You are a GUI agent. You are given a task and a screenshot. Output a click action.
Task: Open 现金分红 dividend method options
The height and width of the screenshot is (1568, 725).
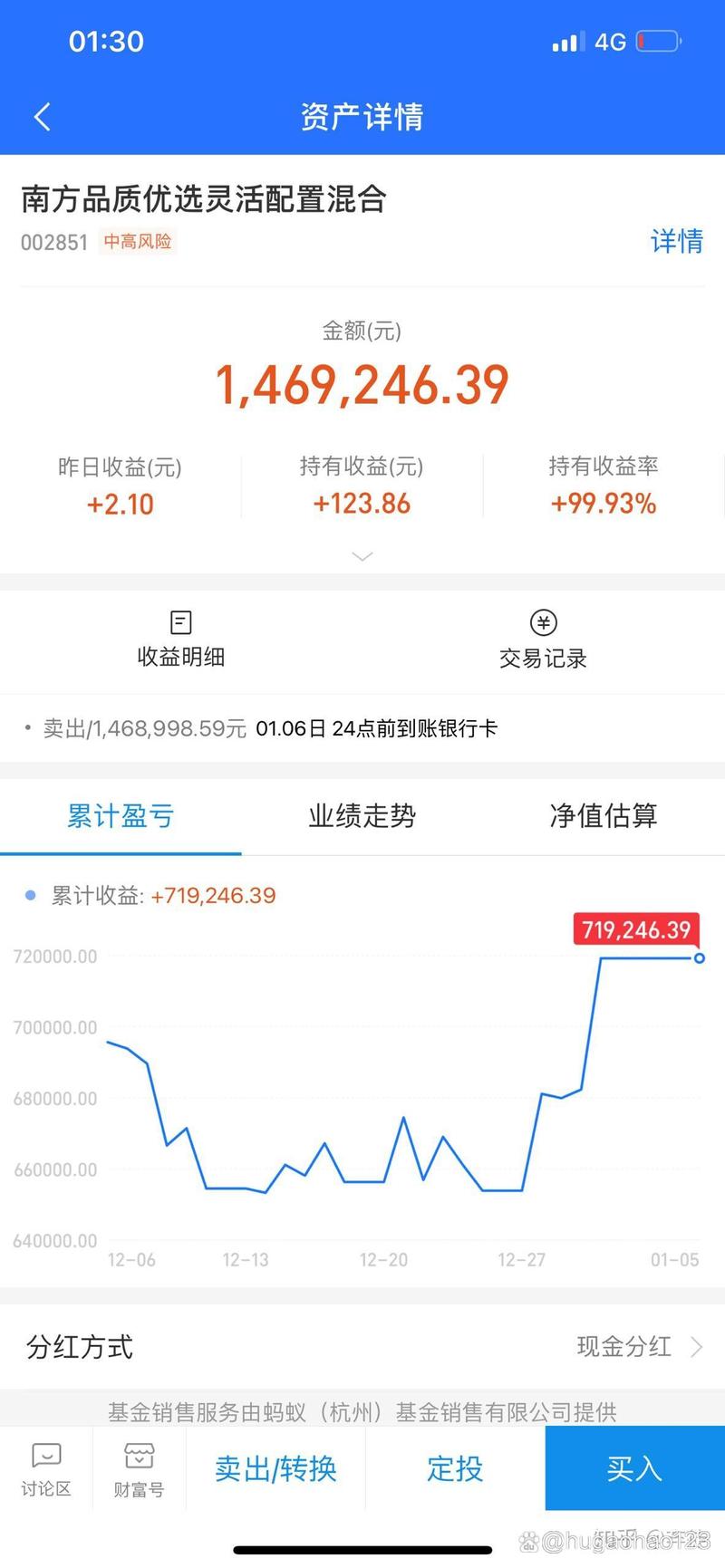[625, 1347]
